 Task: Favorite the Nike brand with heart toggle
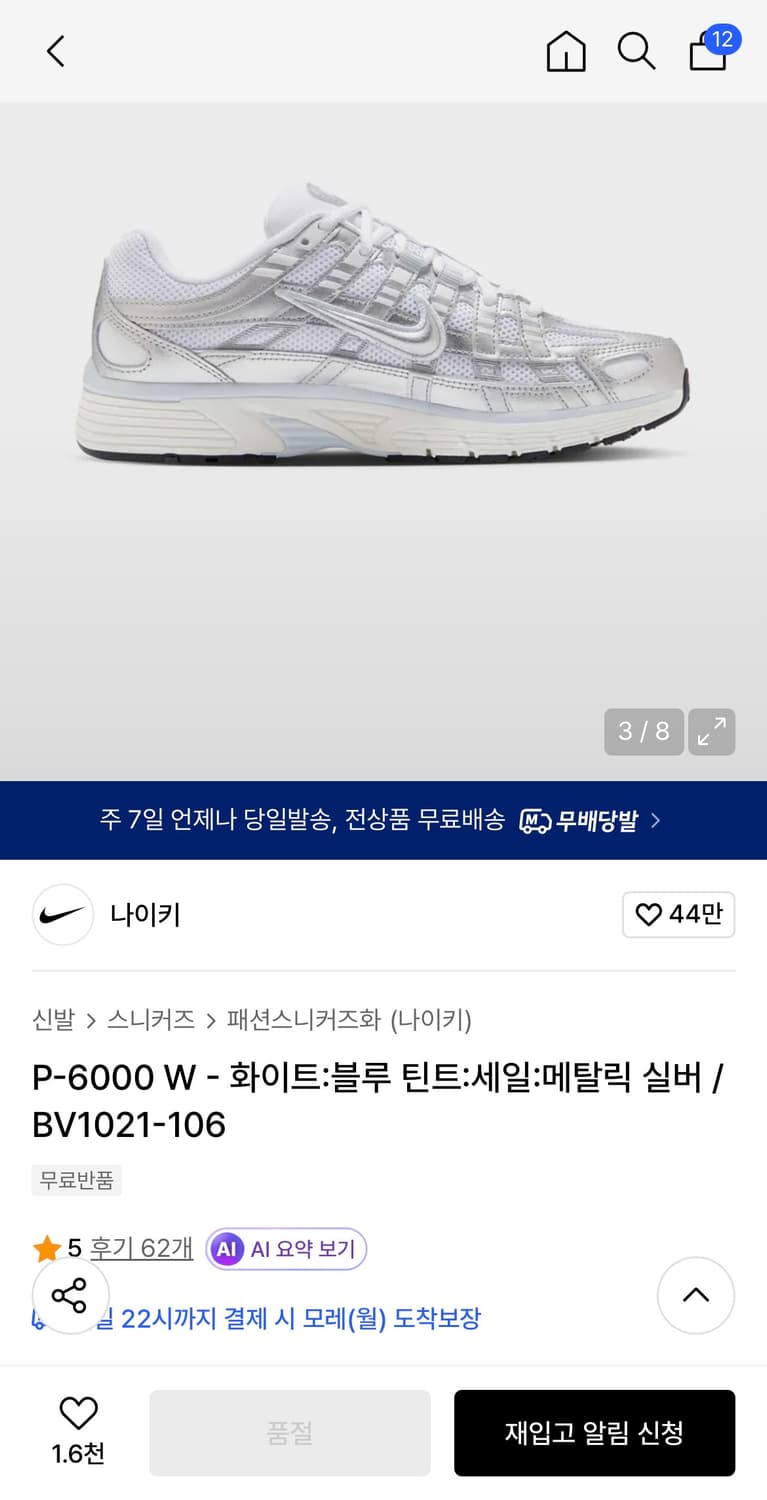(x=678, y=915)
